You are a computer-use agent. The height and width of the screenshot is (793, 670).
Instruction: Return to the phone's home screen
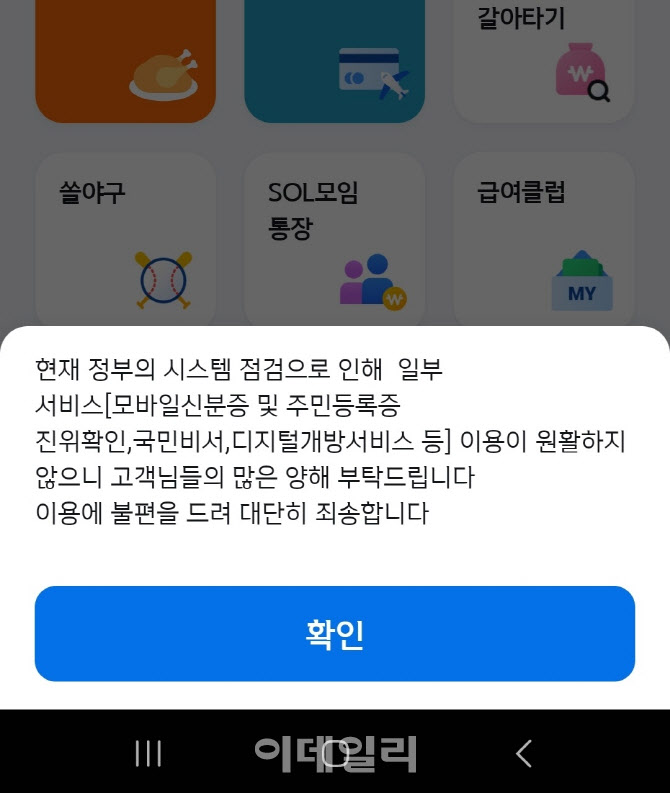[335, 753]
